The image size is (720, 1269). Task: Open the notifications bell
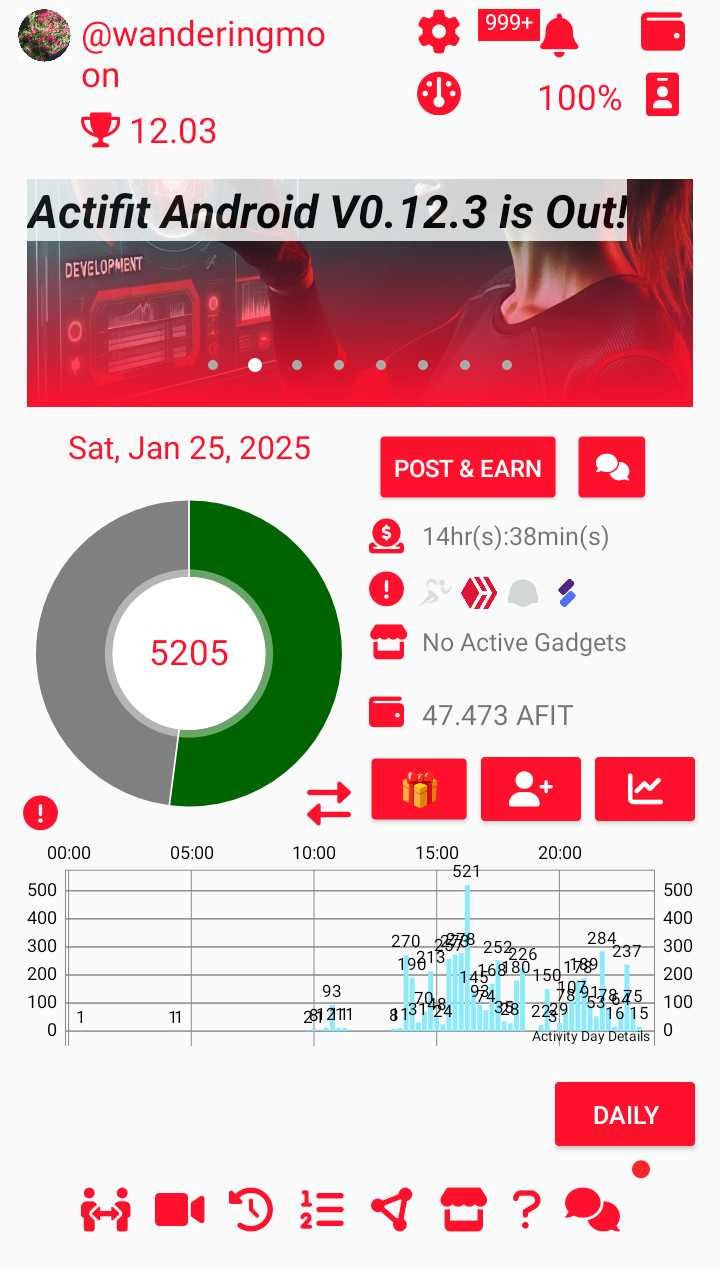(x=559, y=35)
